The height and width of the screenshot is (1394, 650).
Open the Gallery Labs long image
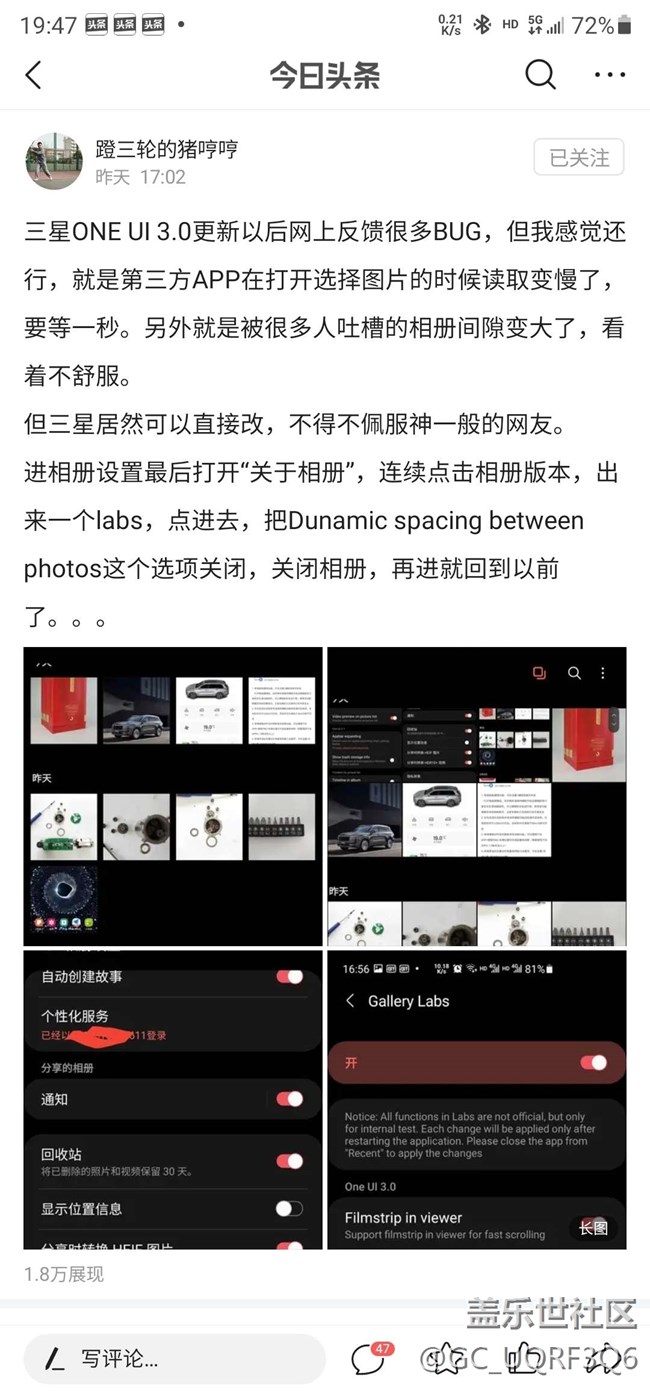tap(477, 1100)
